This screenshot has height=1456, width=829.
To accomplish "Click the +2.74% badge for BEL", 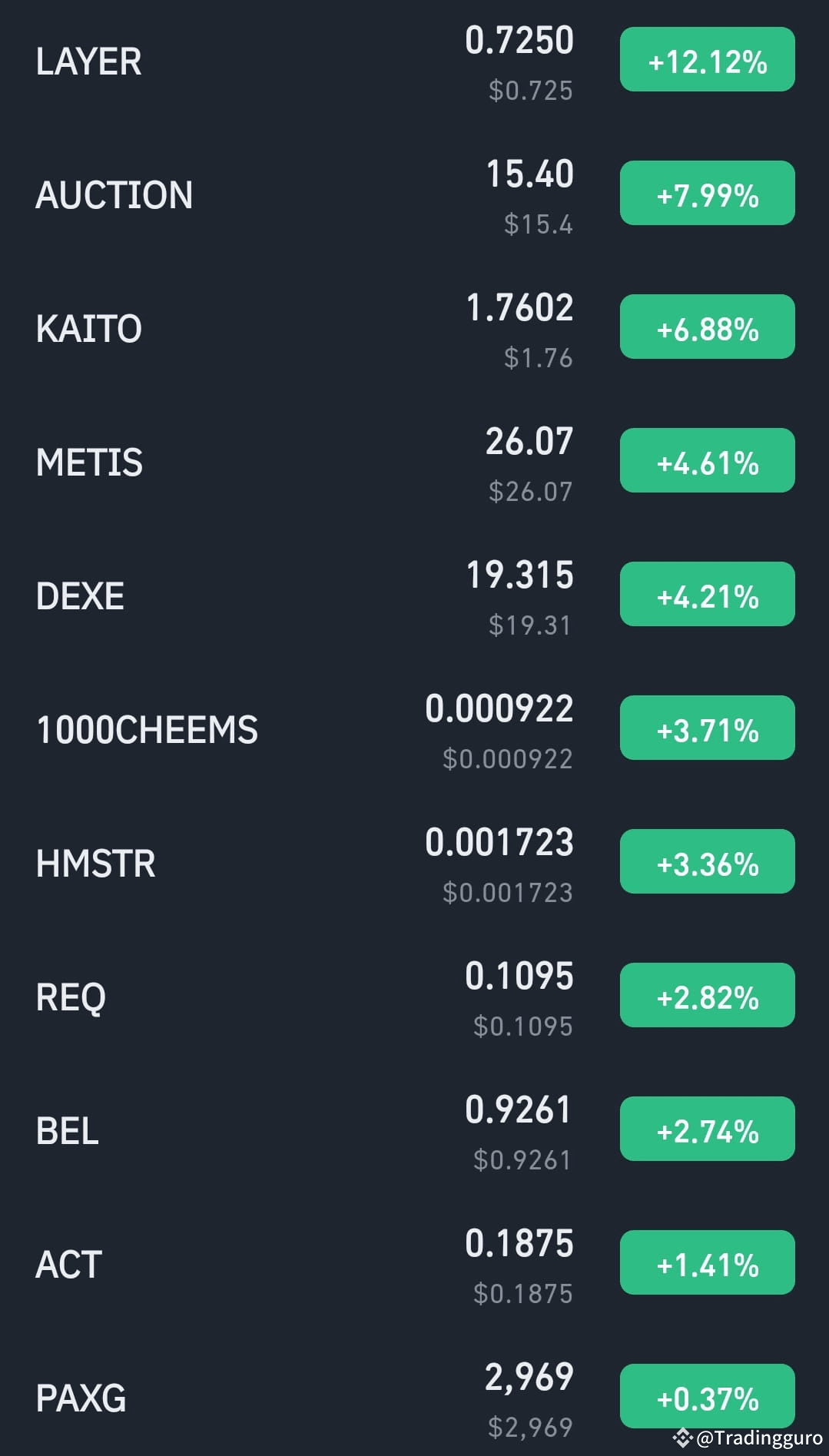I will tap(706, 1128).
